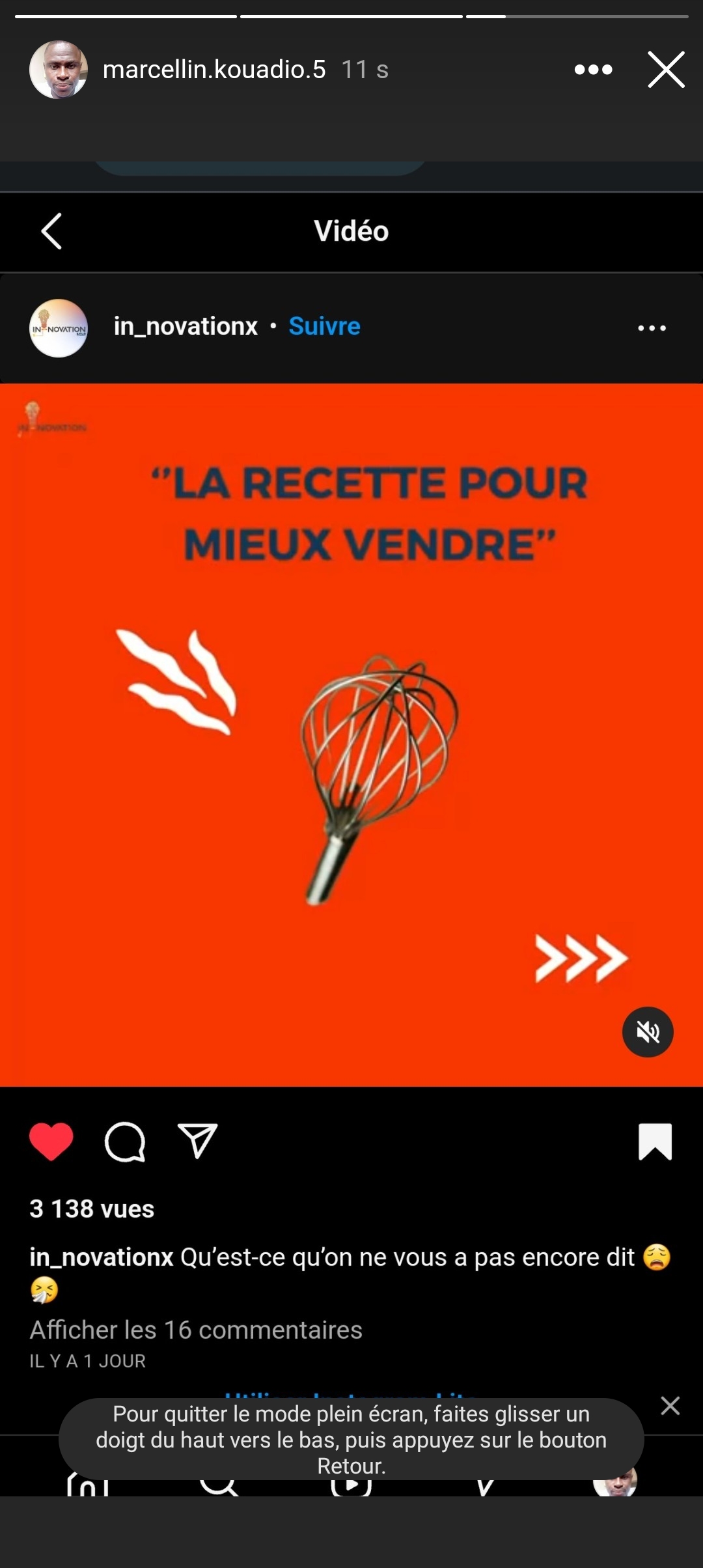Screen dimensions: 703x1568
Task: Tap the marcellin.kouadio.5 username
Action: 214,70
